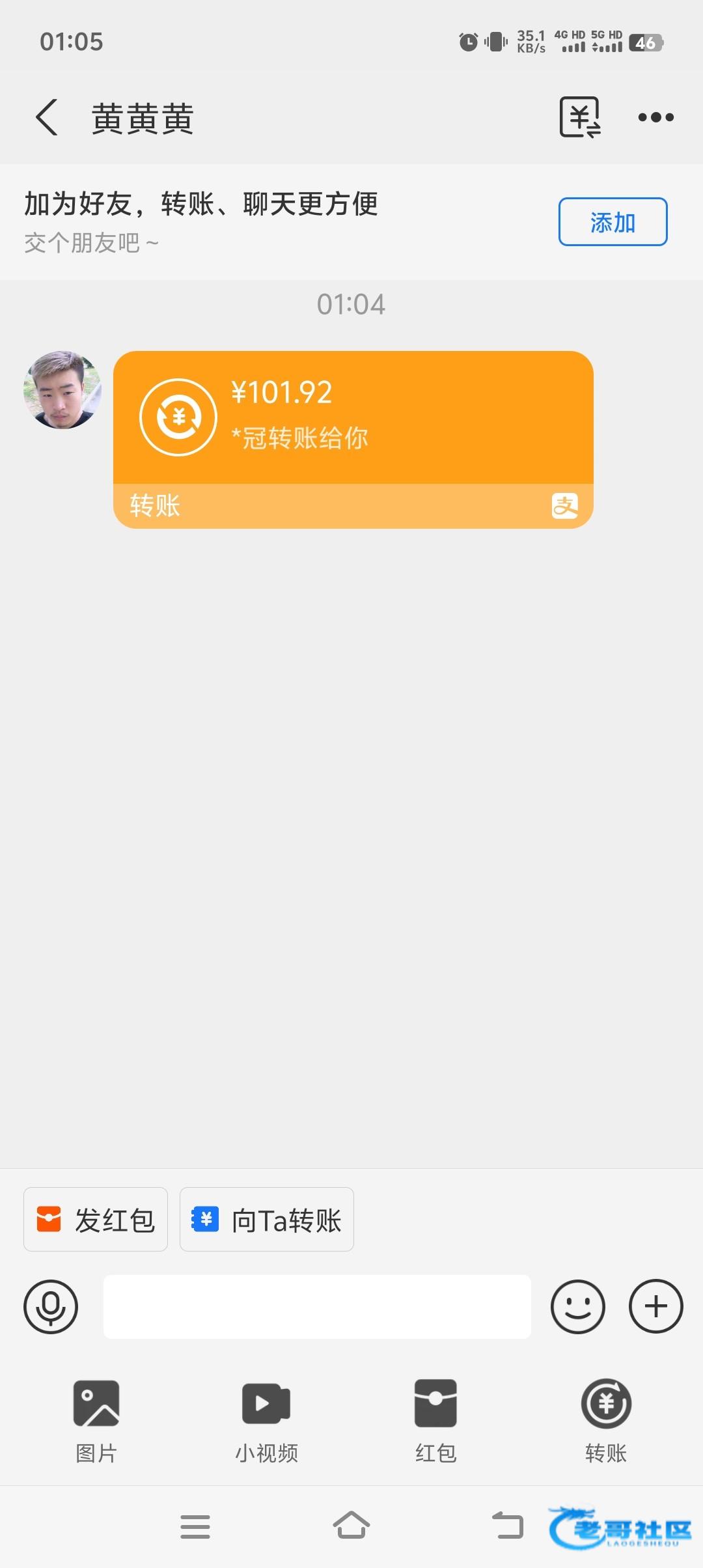Viewport: 703px width, 1568px height.
Task: Tap the 发红包 shortcut chip
Action: point(96,1220)
